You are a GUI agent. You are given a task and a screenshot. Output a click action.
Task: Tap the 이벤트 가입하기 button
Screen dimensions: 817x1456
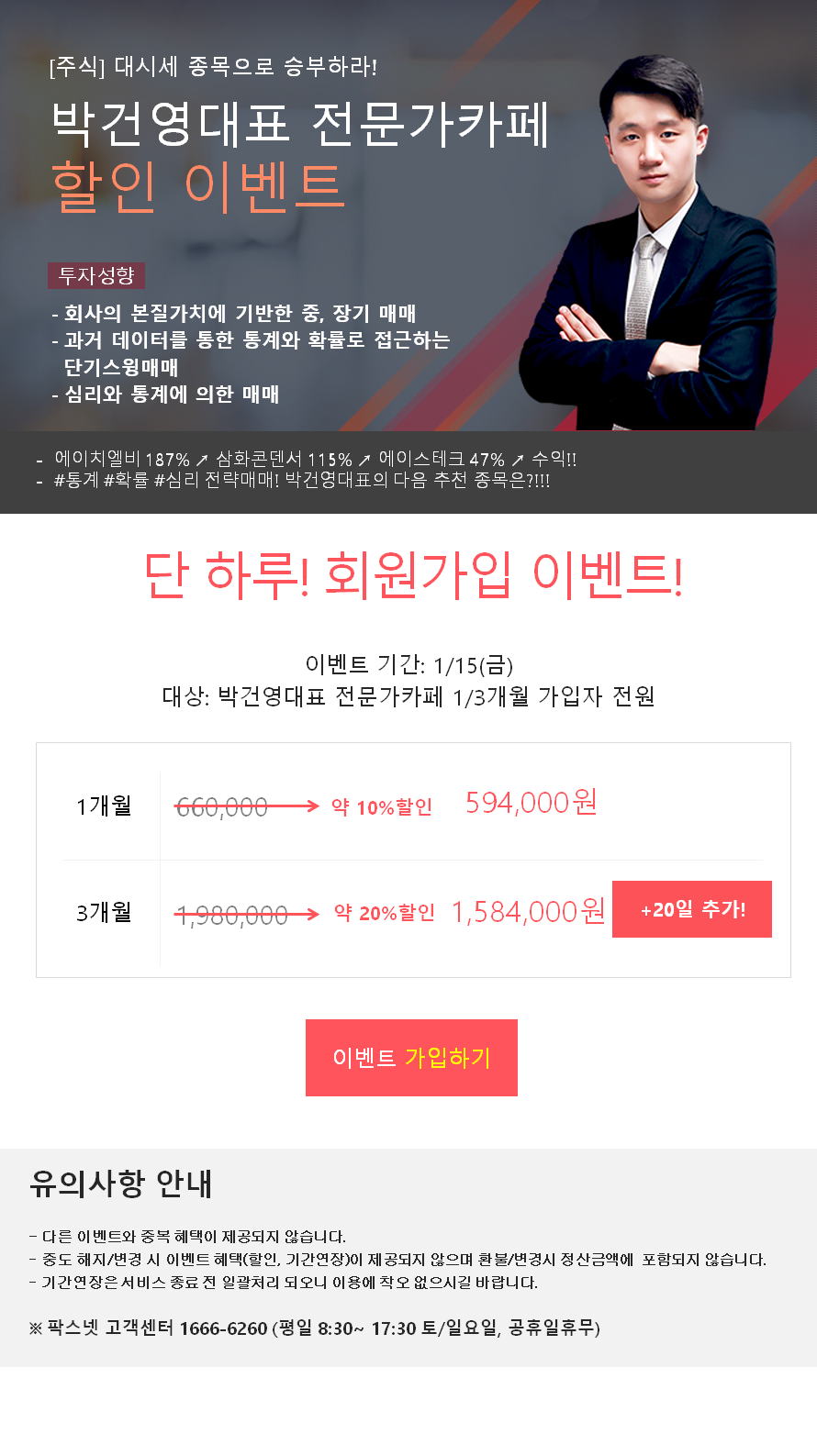point(411,1058)
